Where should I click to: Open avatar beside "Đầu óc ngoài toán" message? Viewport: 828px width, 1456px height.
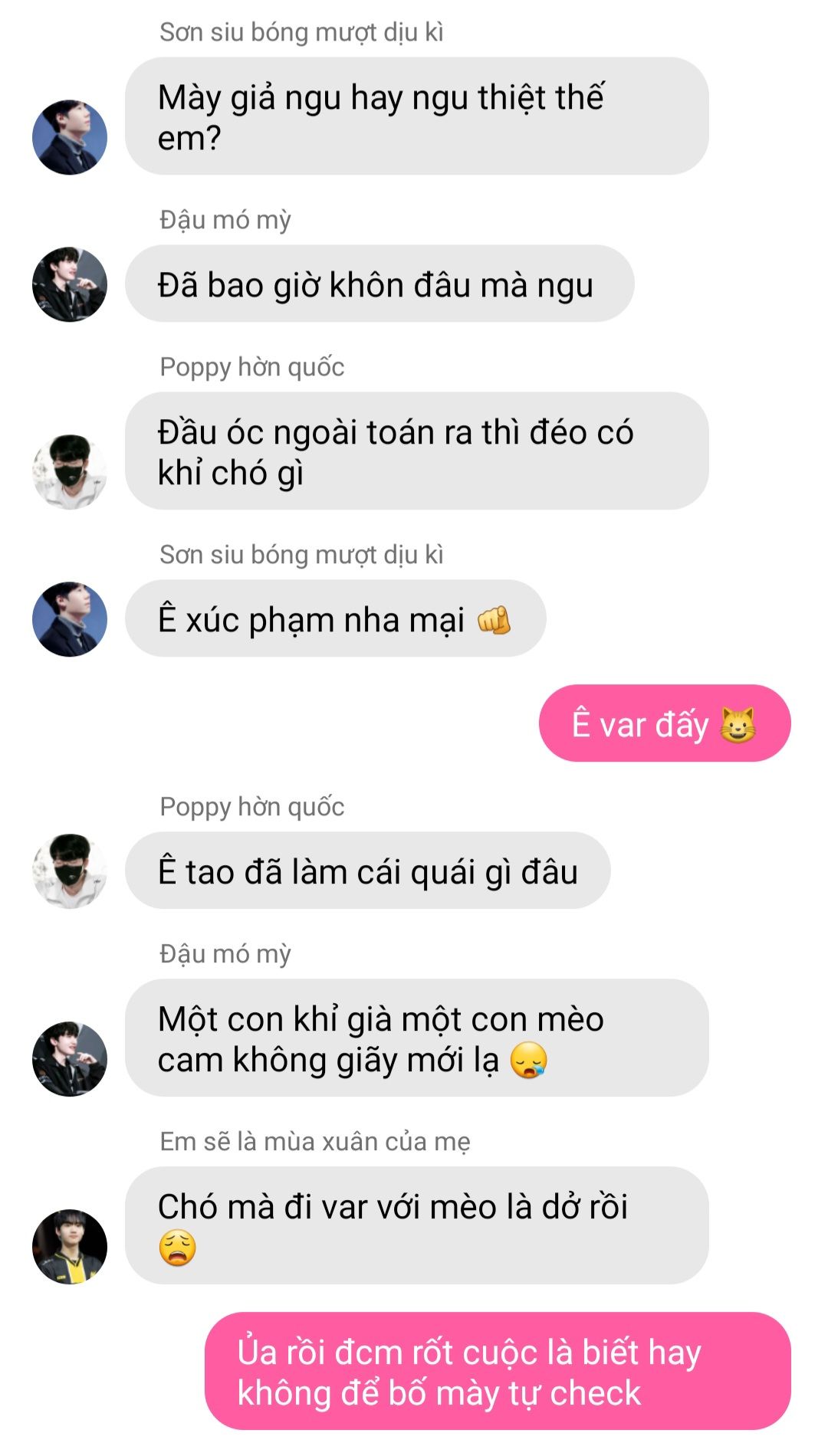pos(70,471)
